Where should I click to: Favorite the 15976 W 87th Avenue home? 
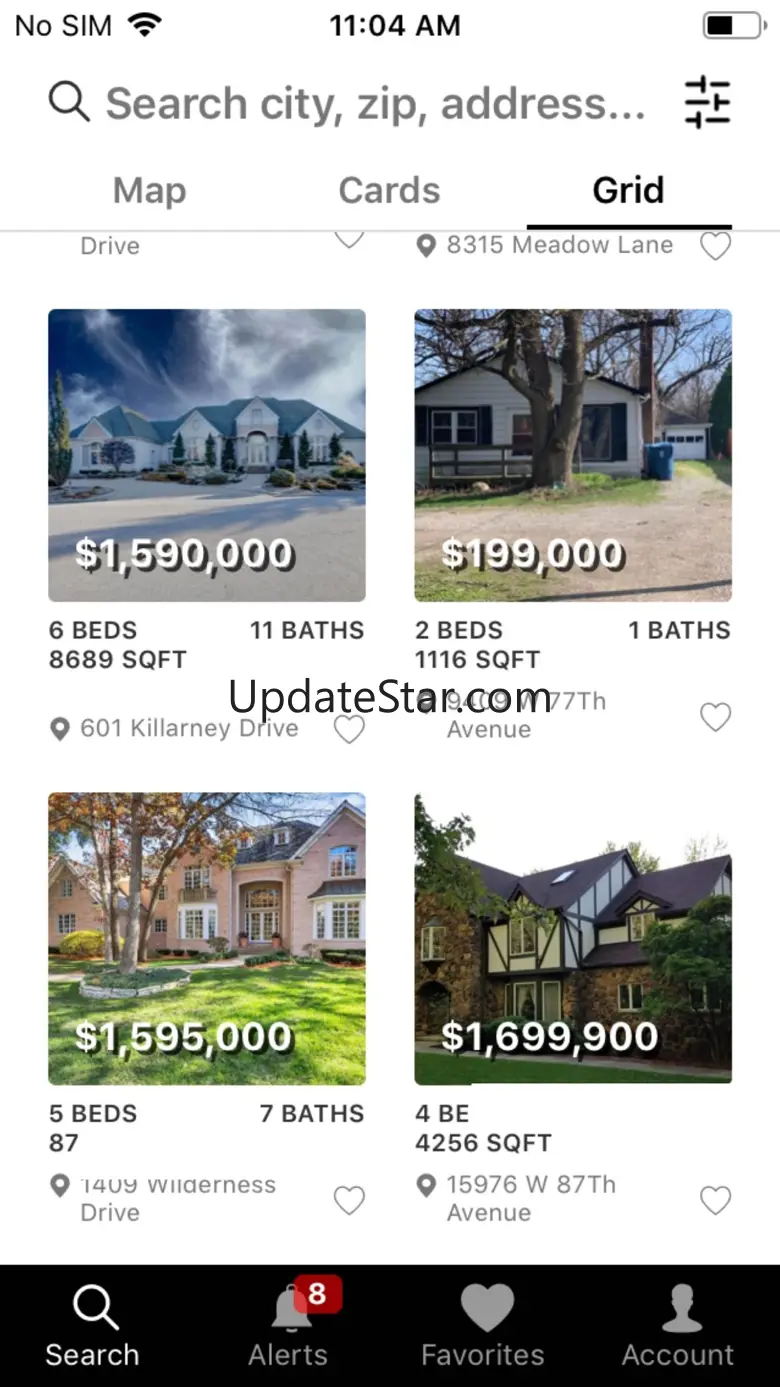[715, 1199]
